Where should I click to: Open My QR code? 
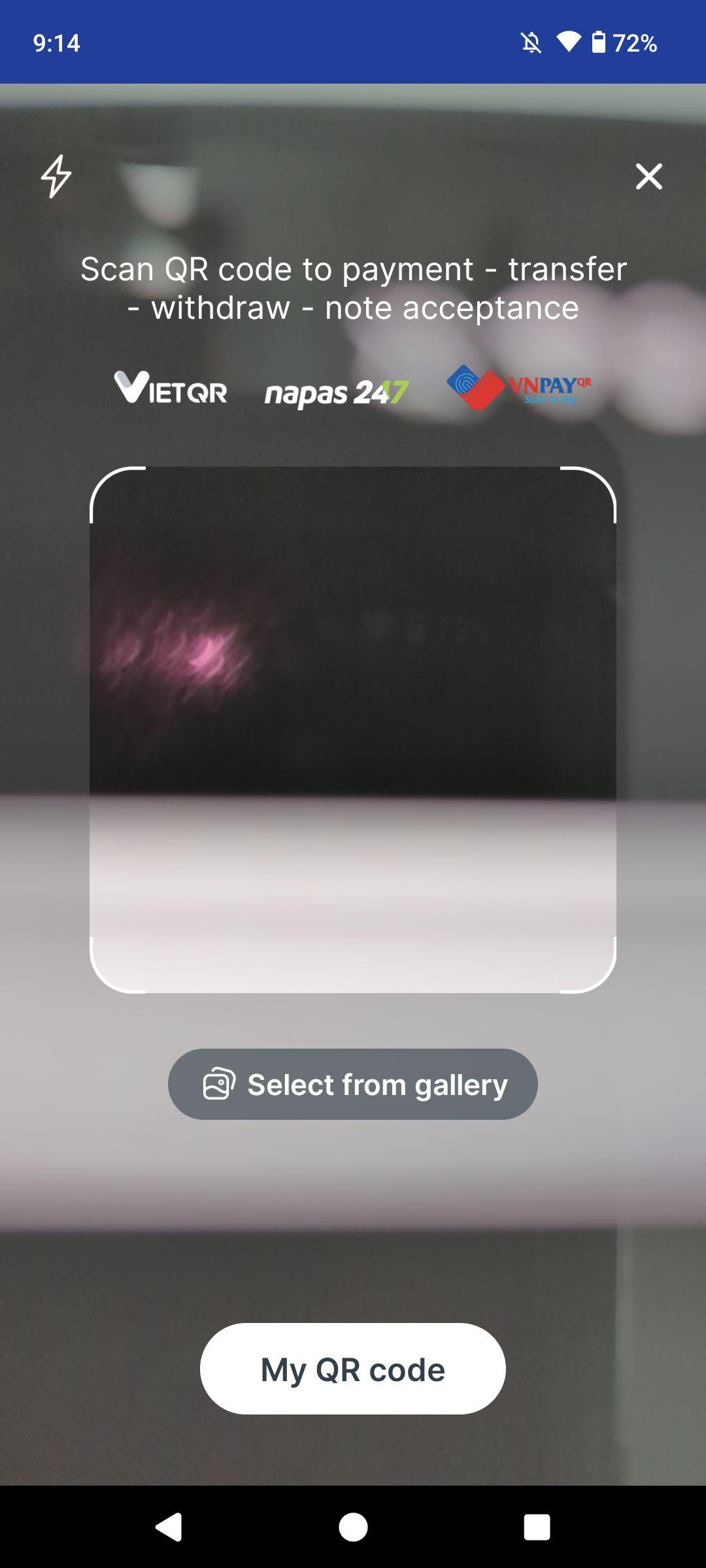click(353, 1369)
